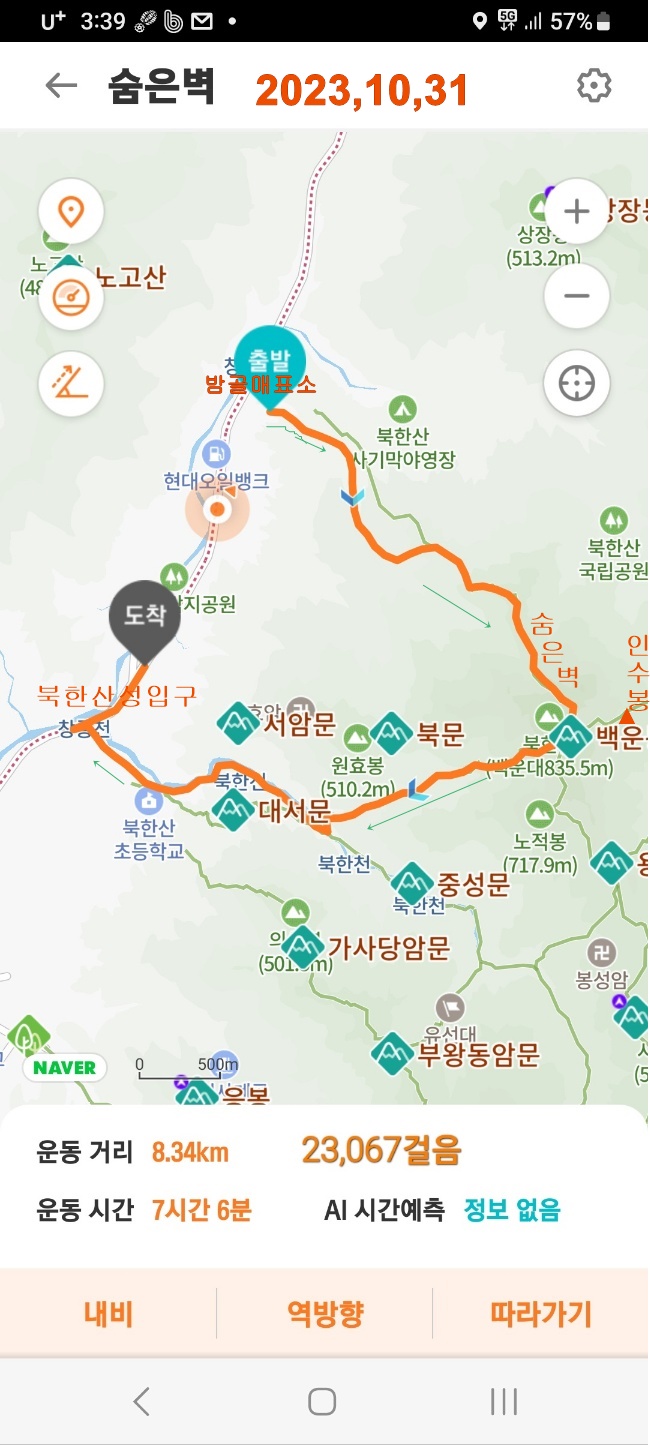Start navigation with 내비

[x=108, y=1314]
